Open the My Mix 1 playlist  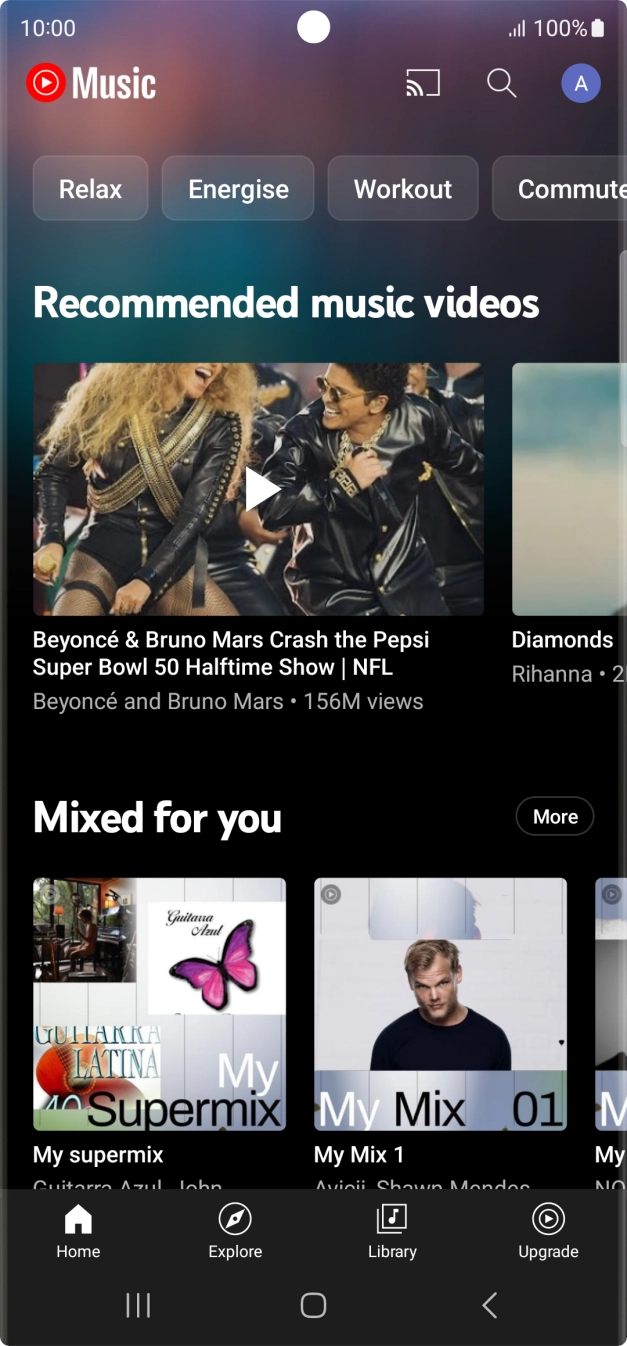[440, 1004]
